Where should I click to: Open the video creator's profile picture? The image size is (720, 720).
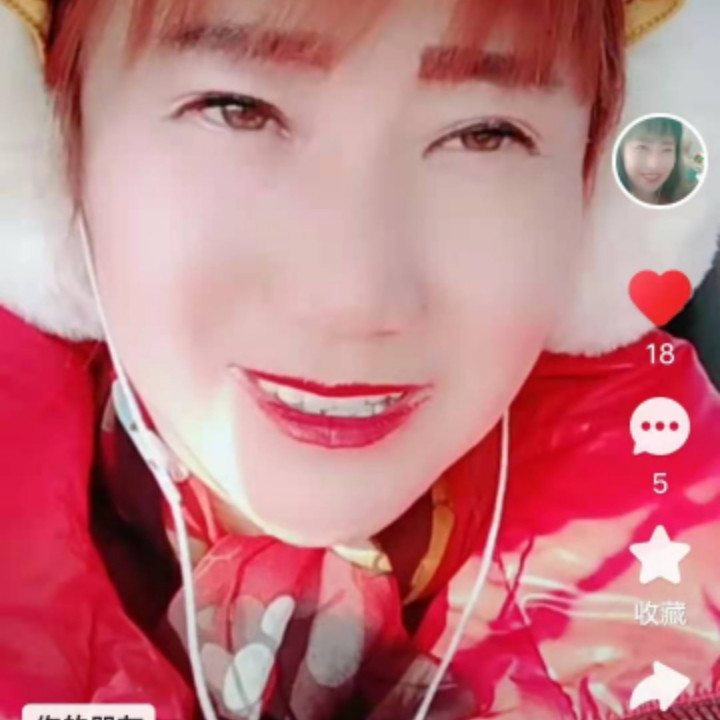(x=659, y=161)
